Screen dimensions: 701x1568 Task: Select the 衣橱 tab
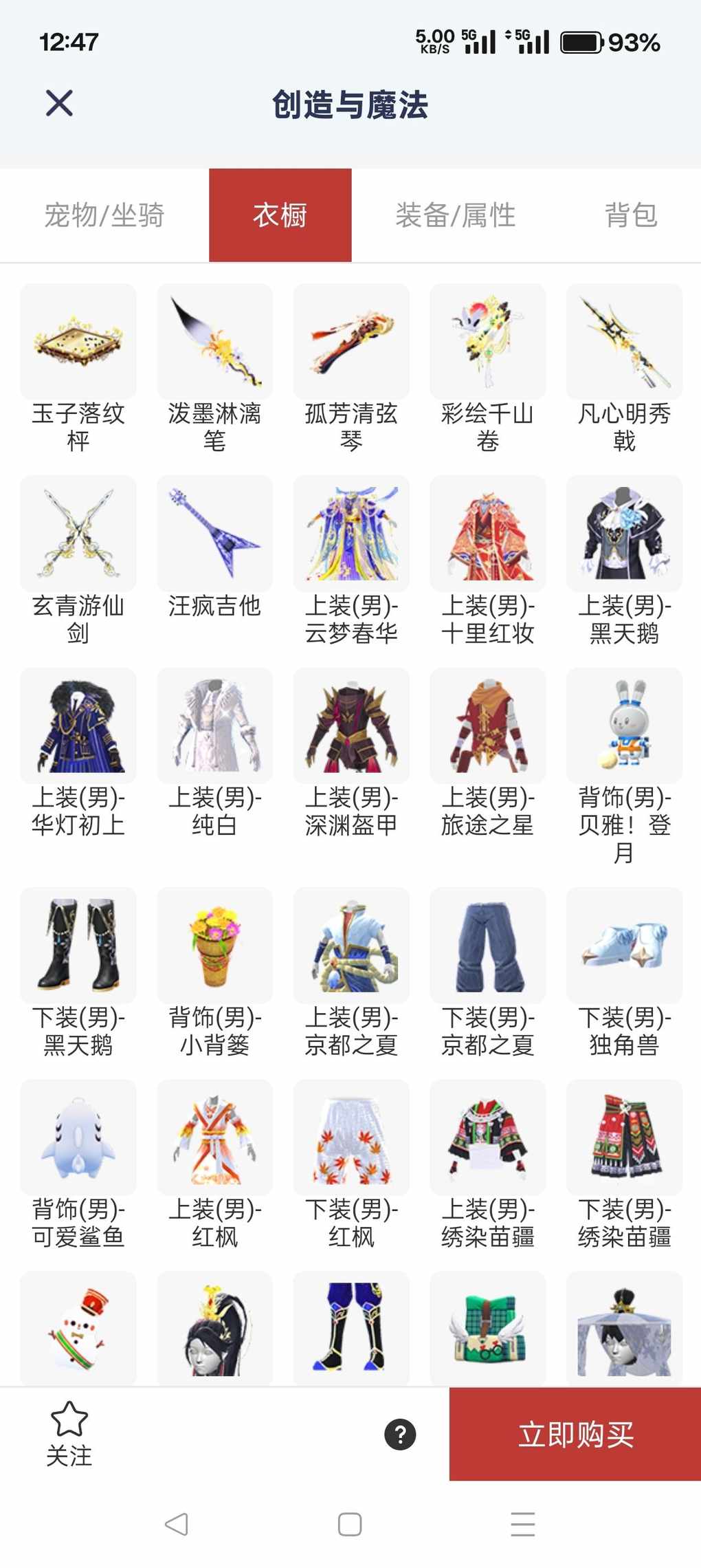[280, 215]
